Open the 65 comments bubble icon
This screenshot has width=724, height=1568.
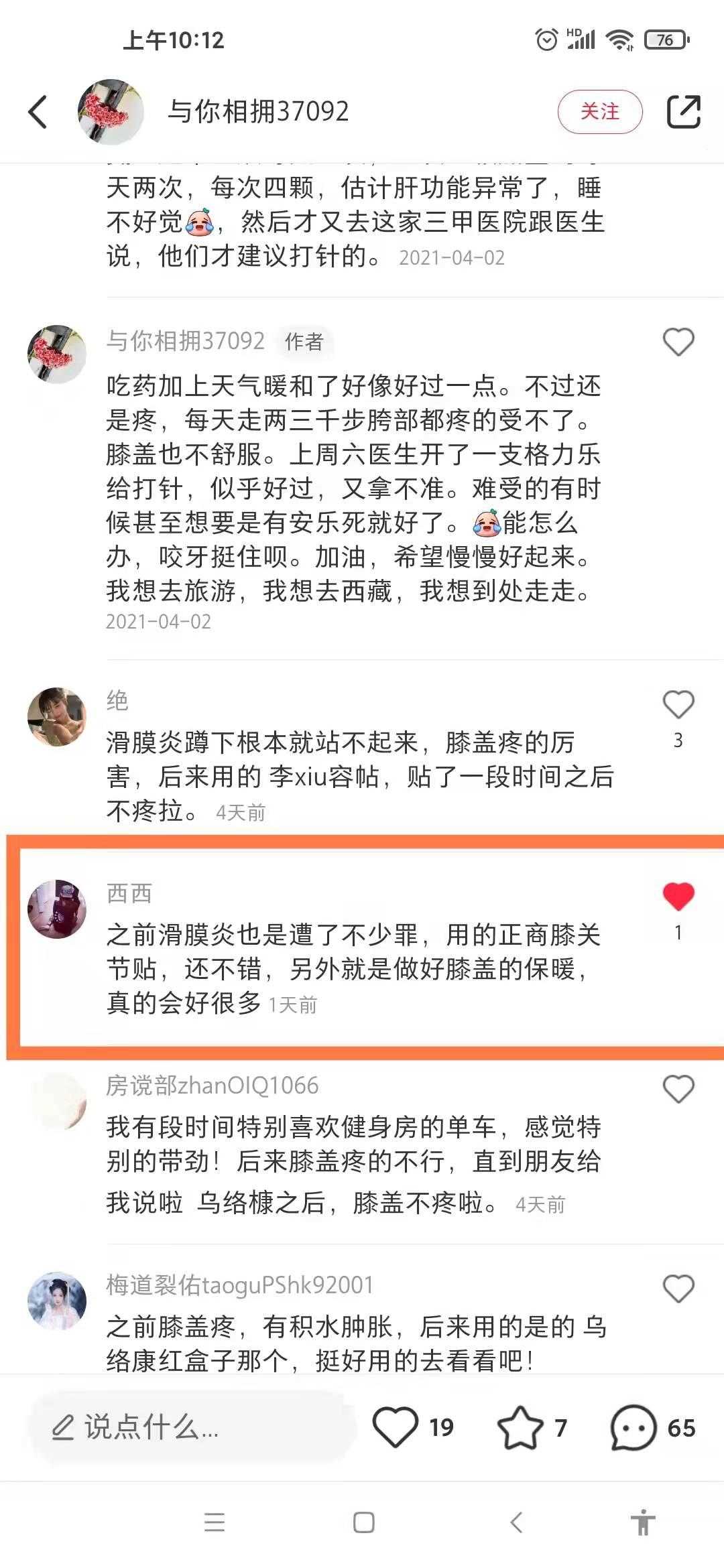[x=632, y=1427]
